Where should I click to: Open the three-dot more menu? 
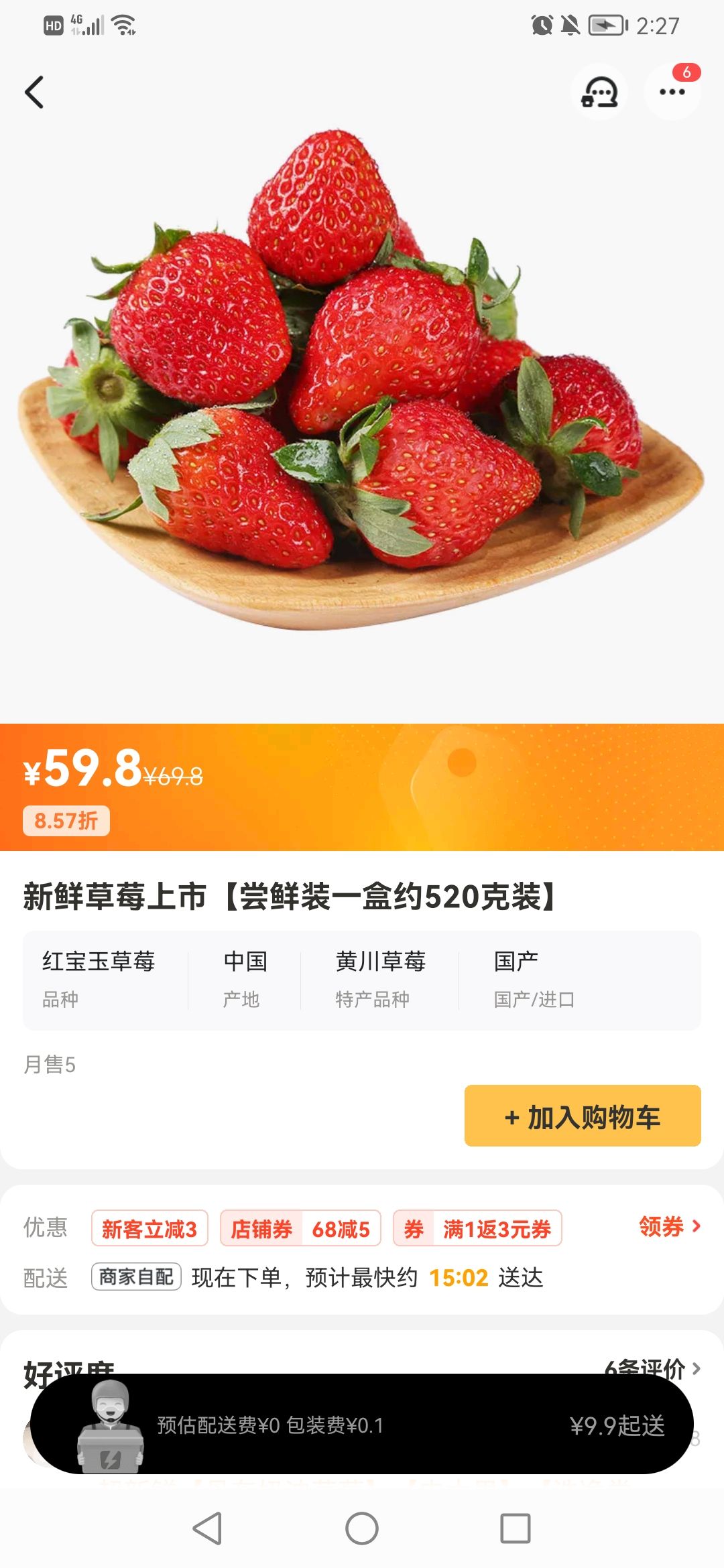(x=672, y=92)
